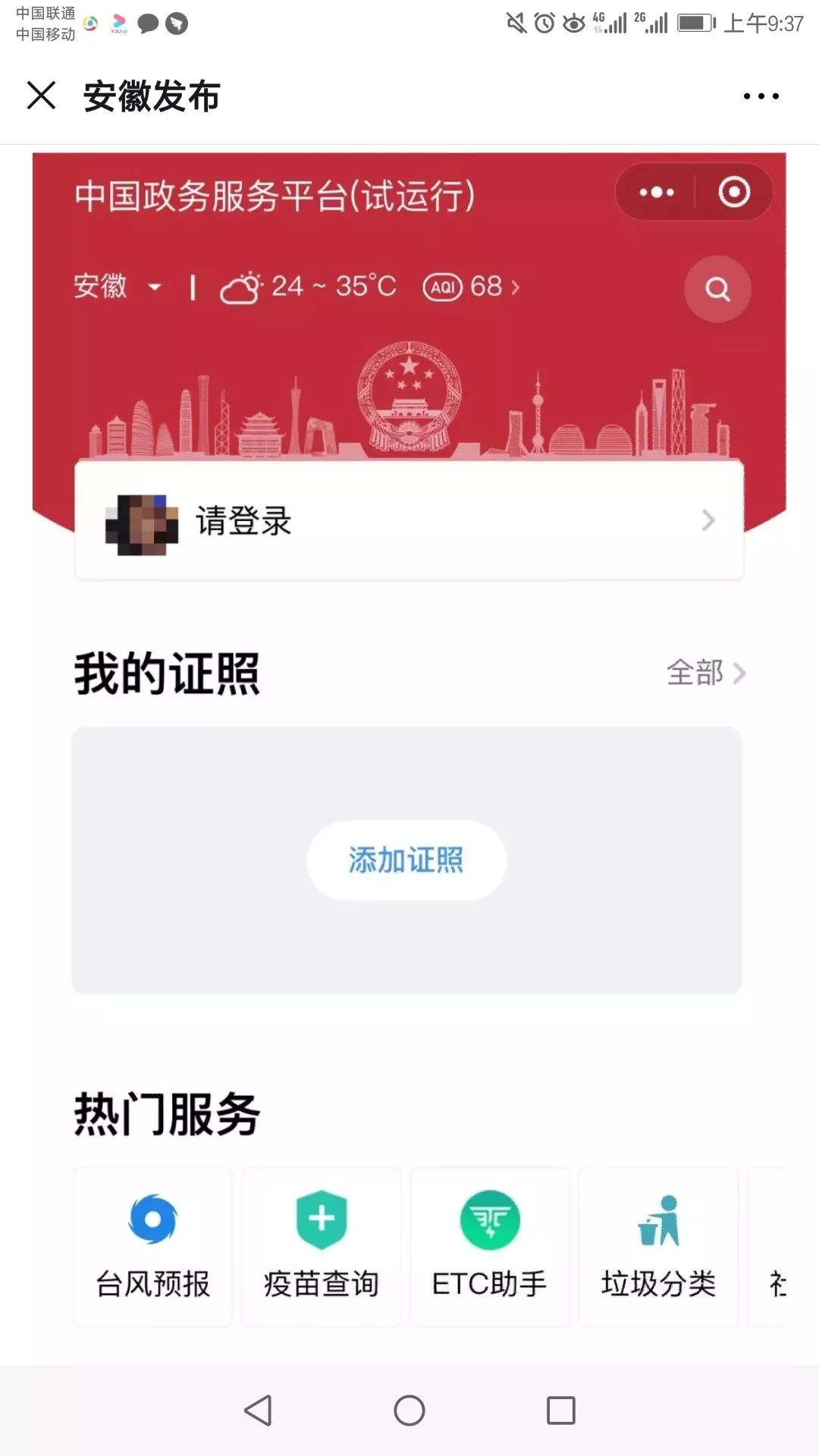Open the search magnifier on the red banner
Screen dimensions: 819x1456
point(717,289)
